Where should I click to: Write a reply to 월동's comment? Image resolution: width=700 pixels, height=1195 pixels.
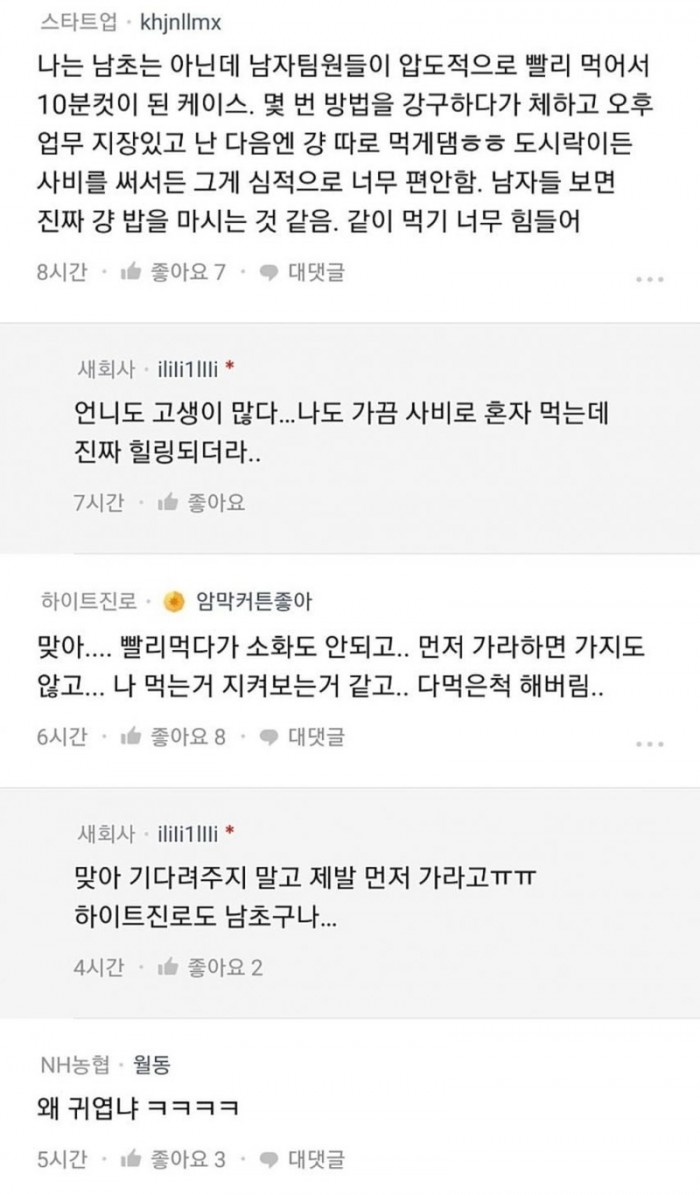click(x=302, y=1159)
